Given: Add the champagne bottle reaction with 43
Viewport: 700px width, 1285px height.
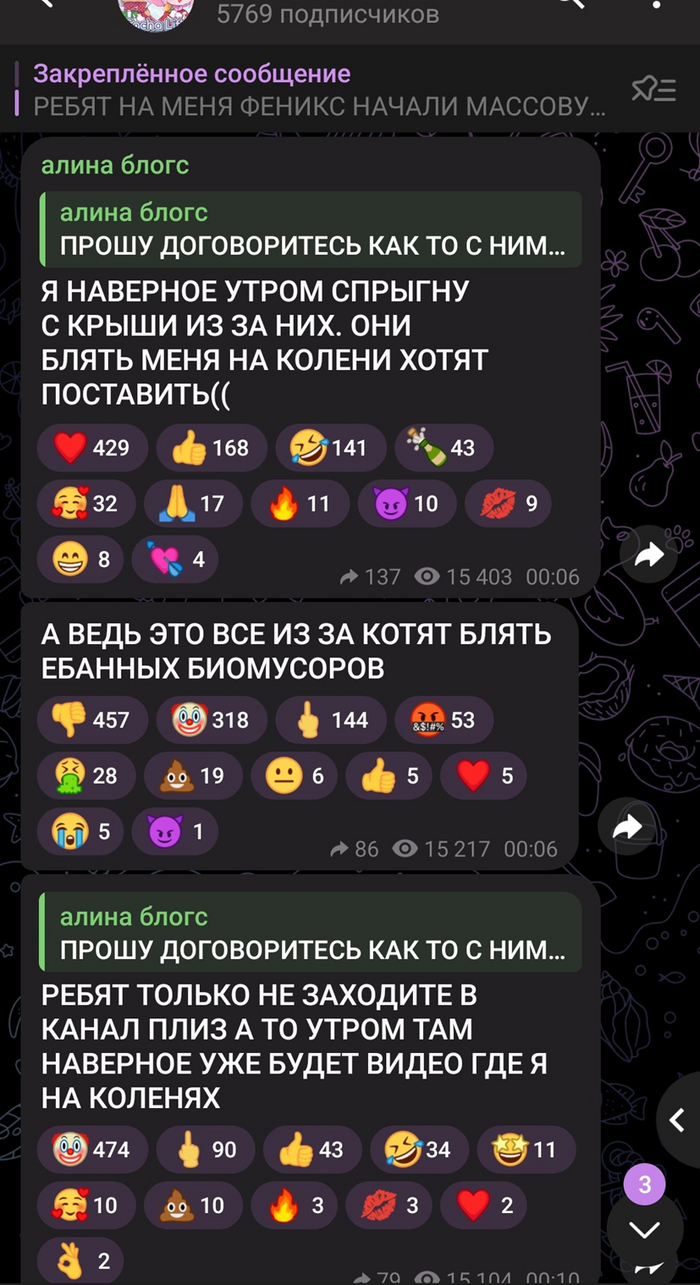Looking at the screenshot, I should pyautogui.click(x=442, y=447).
